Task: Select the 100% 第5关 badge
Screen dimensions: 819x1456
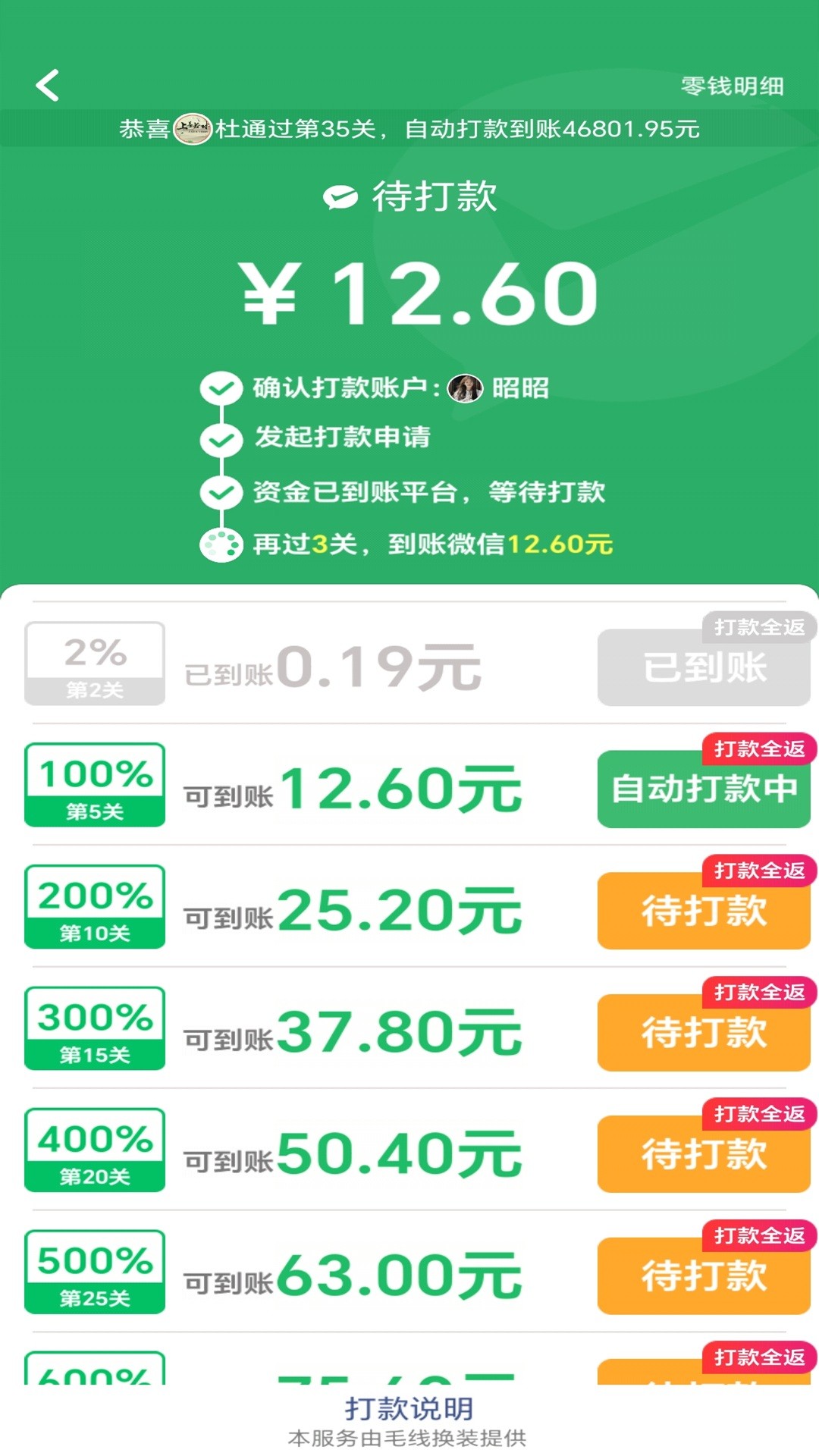Action: (x=94, y=785)
